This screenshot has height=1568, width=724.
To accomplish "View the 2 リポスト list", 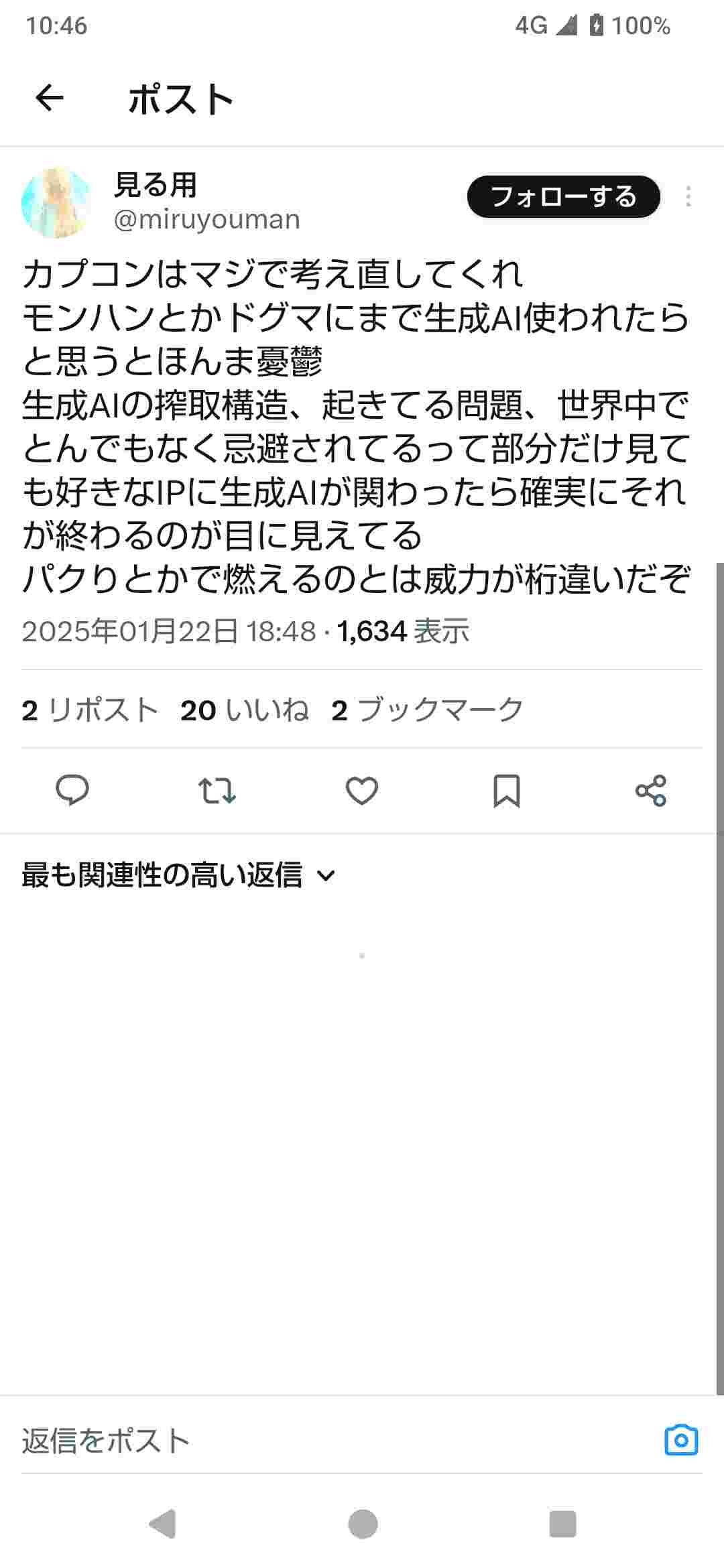I will (x=90, y=710).
